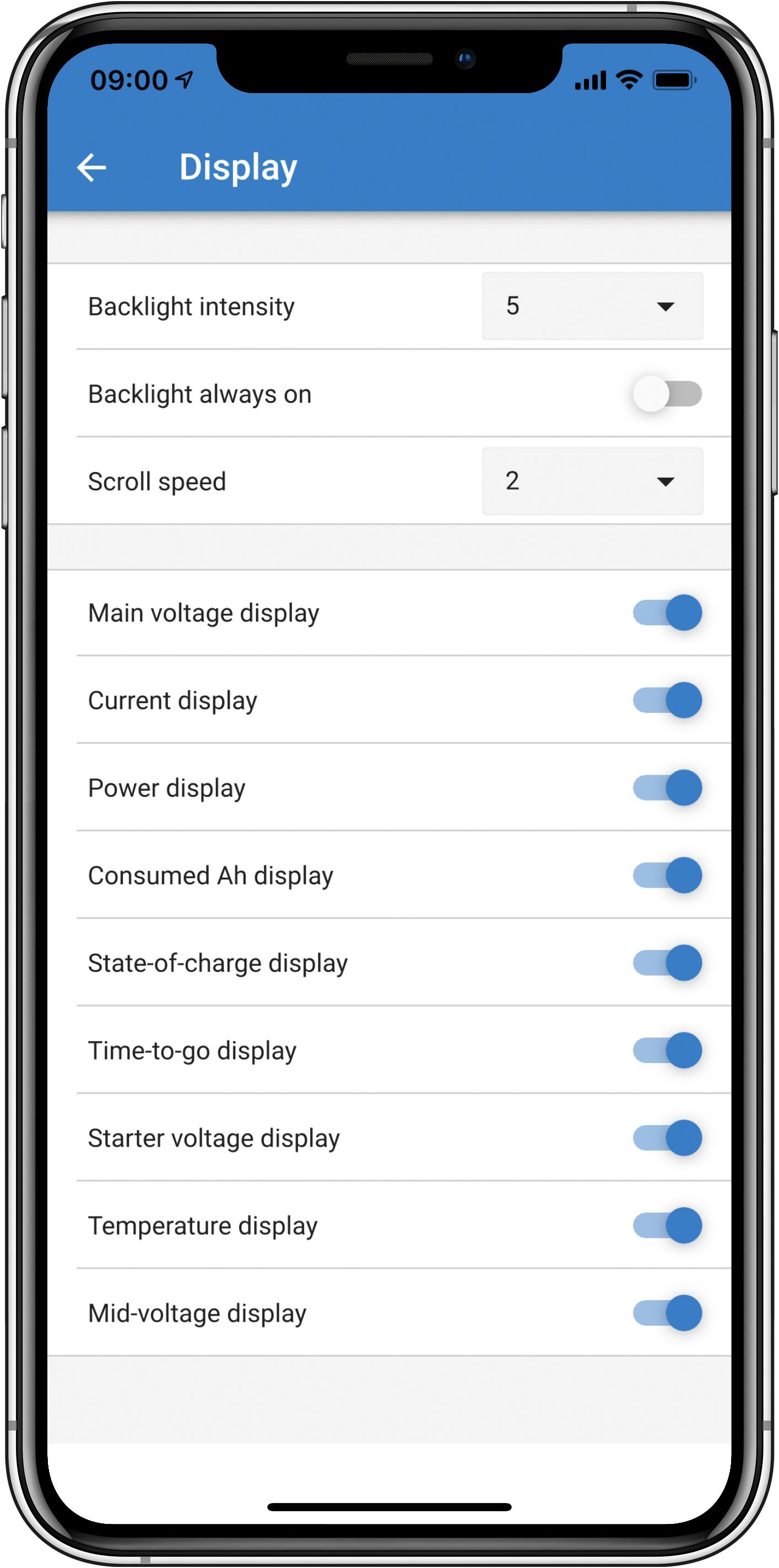The image size is (779, 1568).
Task: Disable State-of-charge display
Action: pyautogui.click(x=667, y=963)
